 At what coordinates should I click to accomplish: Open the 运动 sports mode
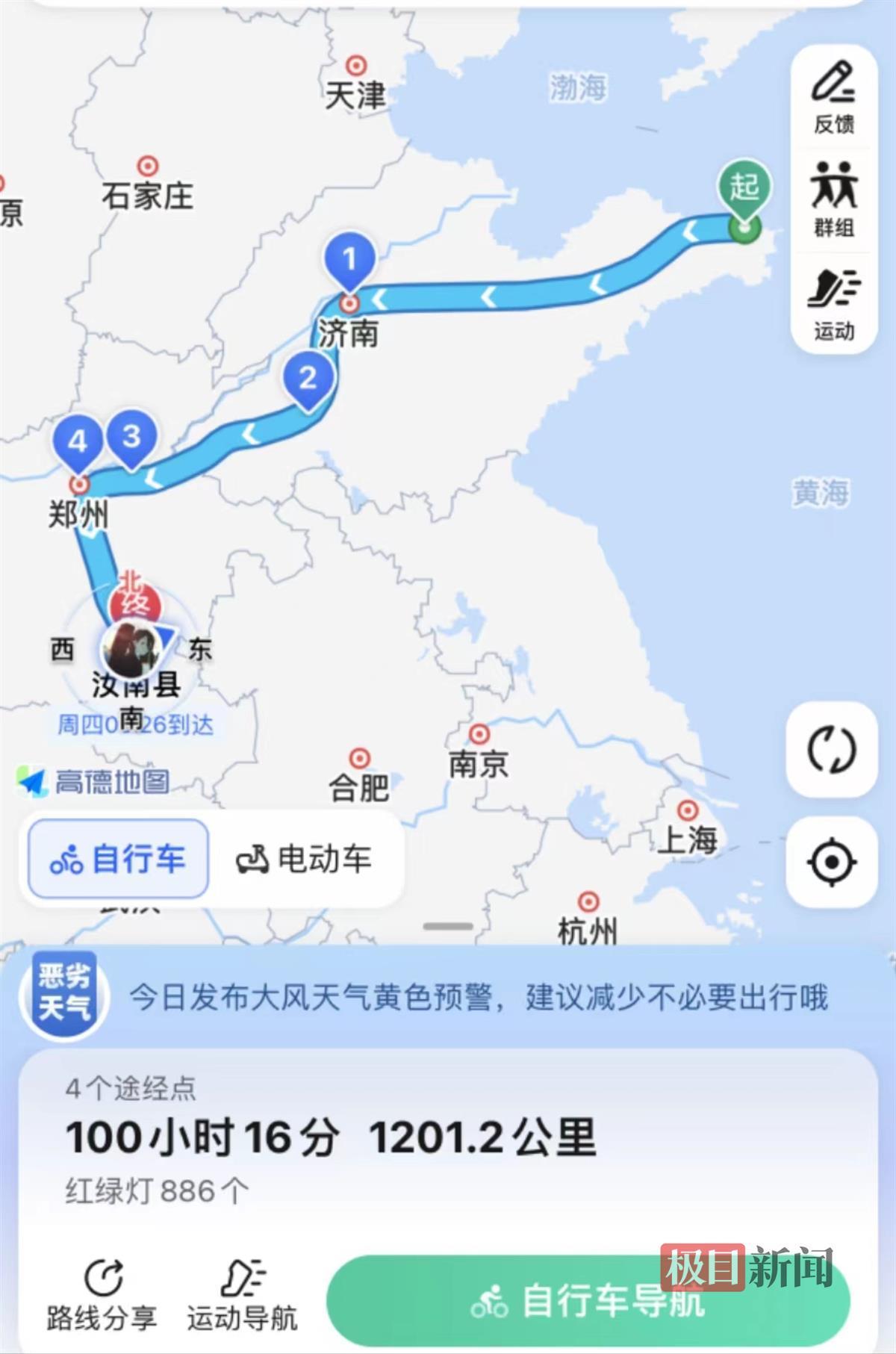pyautogui.click(x=833, y=304)
